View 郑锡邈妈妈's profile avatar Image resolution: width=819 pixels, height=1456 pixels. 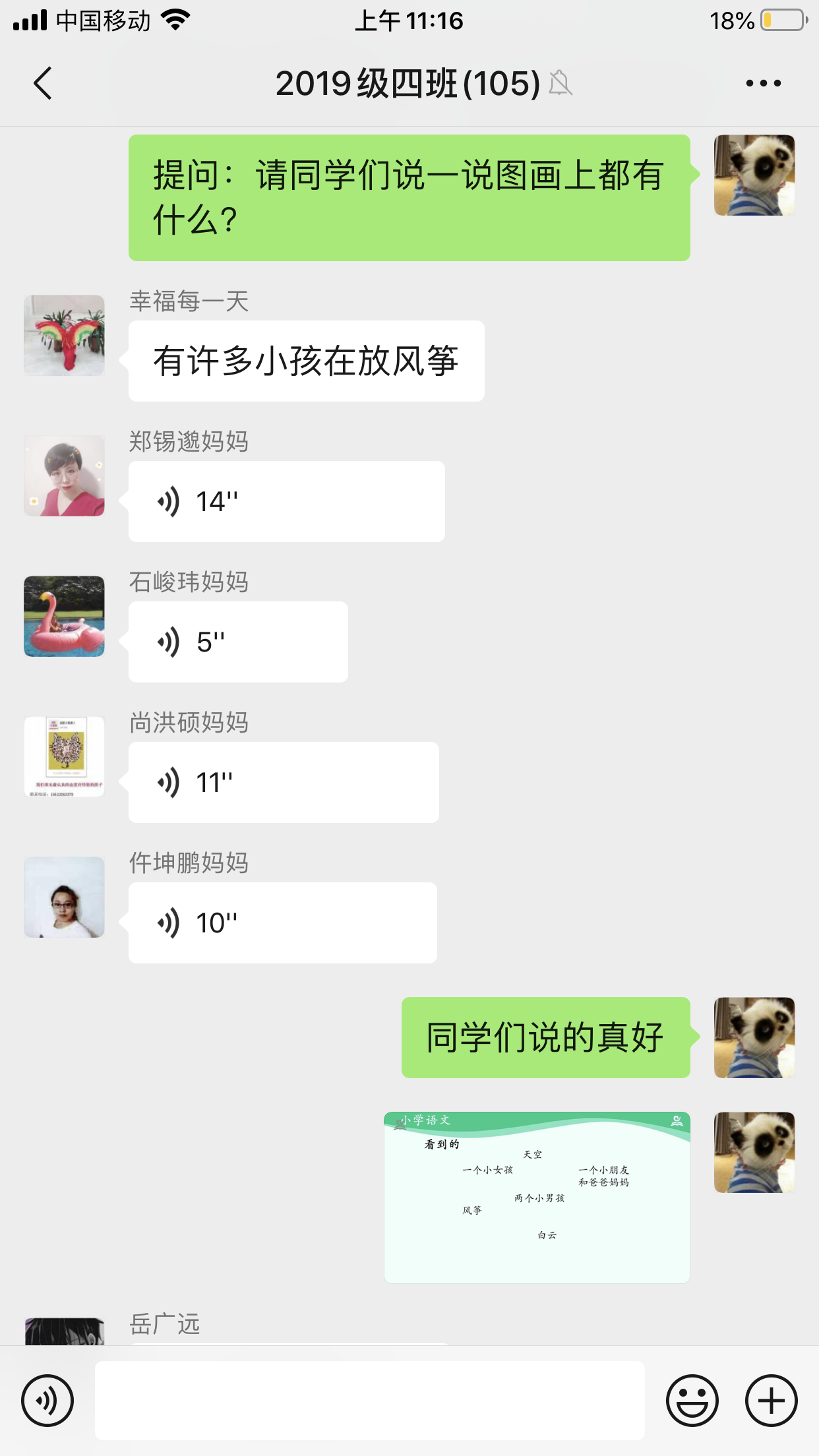[64, 475]
